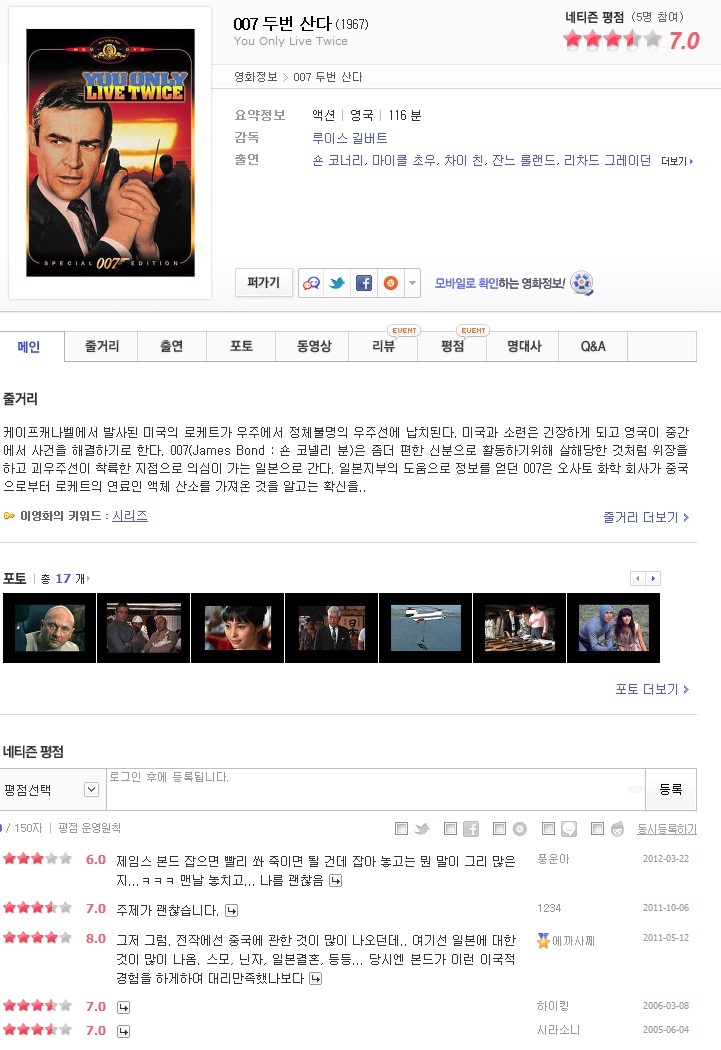Switch to the 줄거리 tab
Viewport: 721px width, 1050px height.
click(x=102, y=347)
